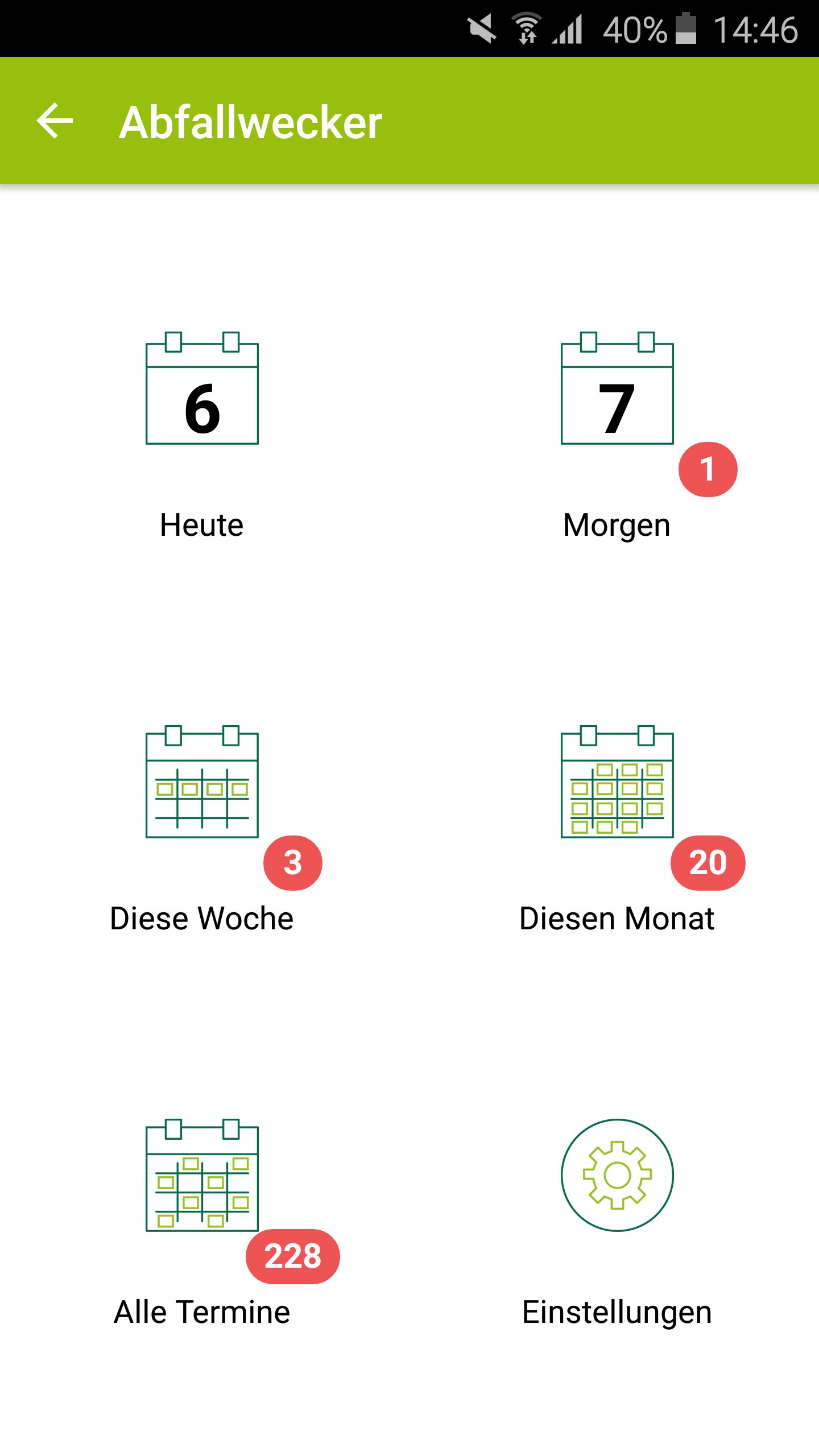The width and height of the screenshot is (819, 1456).
Task: Open Einstellungen by tapping its label
Action: pyautogui.click(x=617, y=1311)
